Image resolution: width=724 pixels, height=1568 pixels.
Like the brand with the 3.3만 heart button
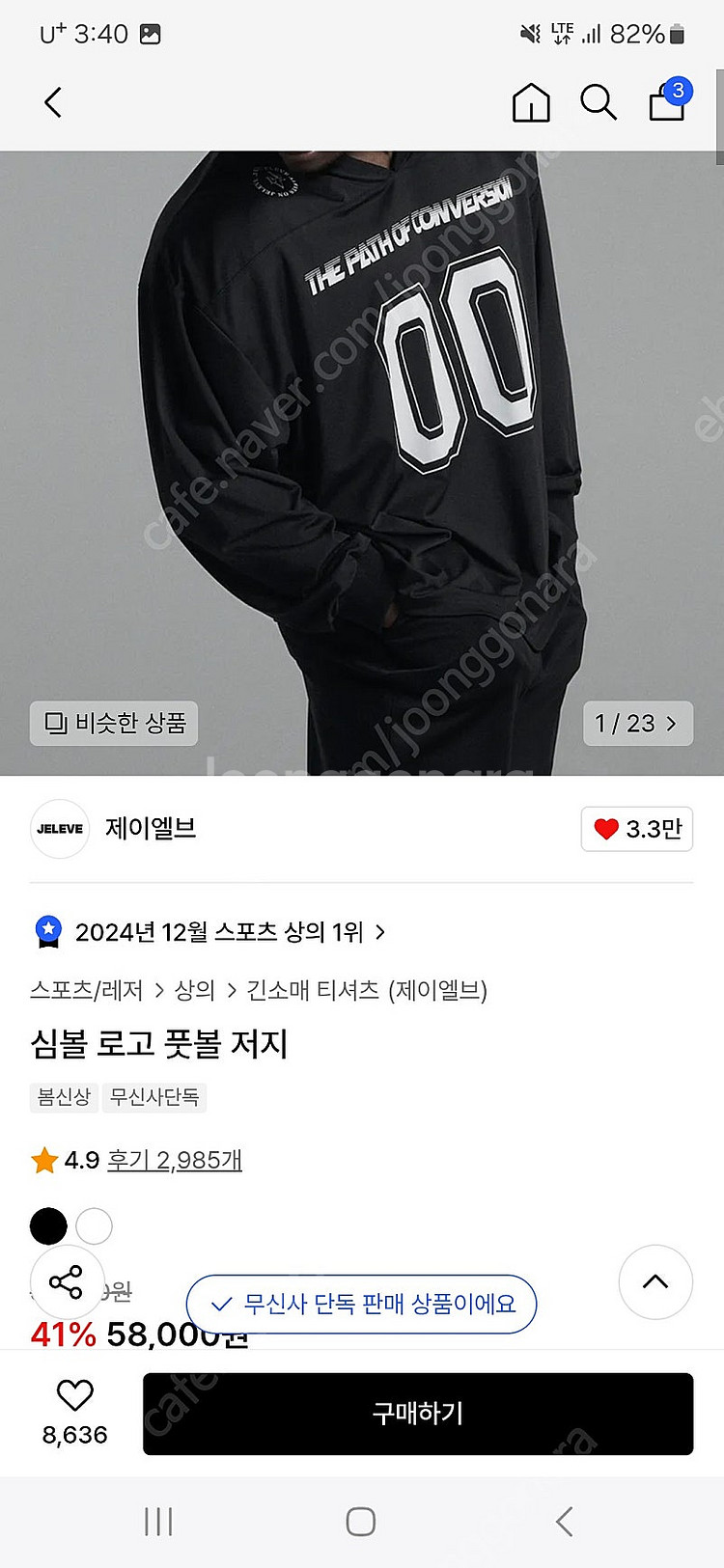coord(637,829)
